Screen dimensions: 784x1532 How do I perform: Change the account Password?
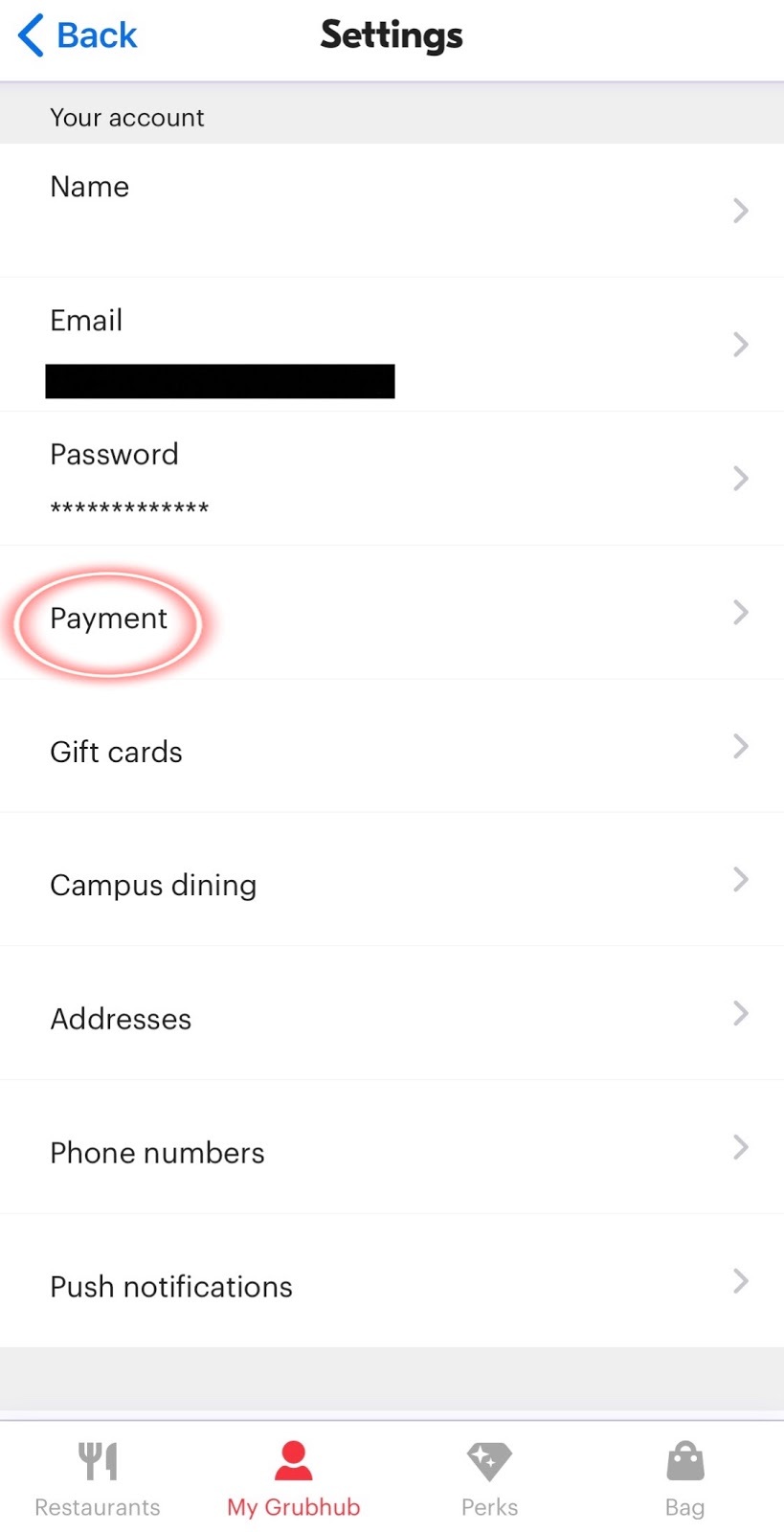[x=392, y=478]
